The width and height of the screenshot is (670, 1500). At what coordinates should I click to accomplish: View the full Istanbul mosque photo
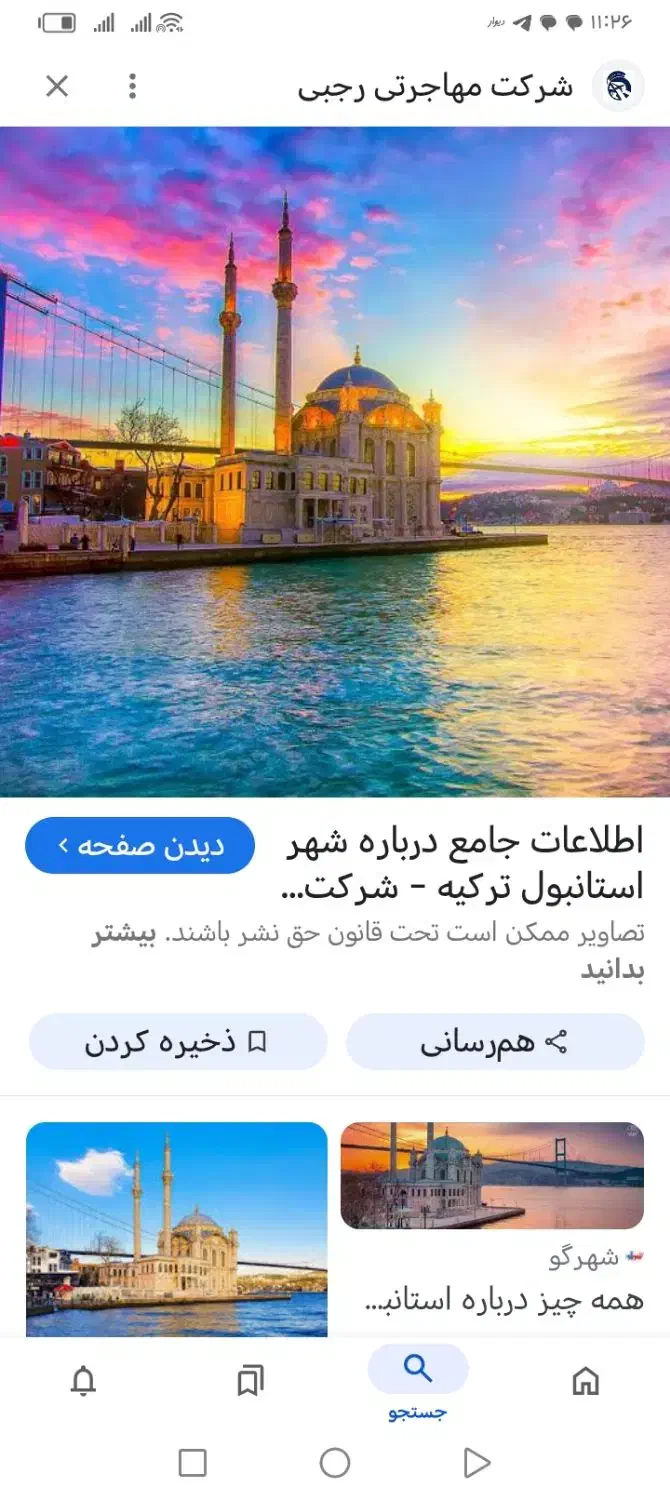click(x=335, y=460)
